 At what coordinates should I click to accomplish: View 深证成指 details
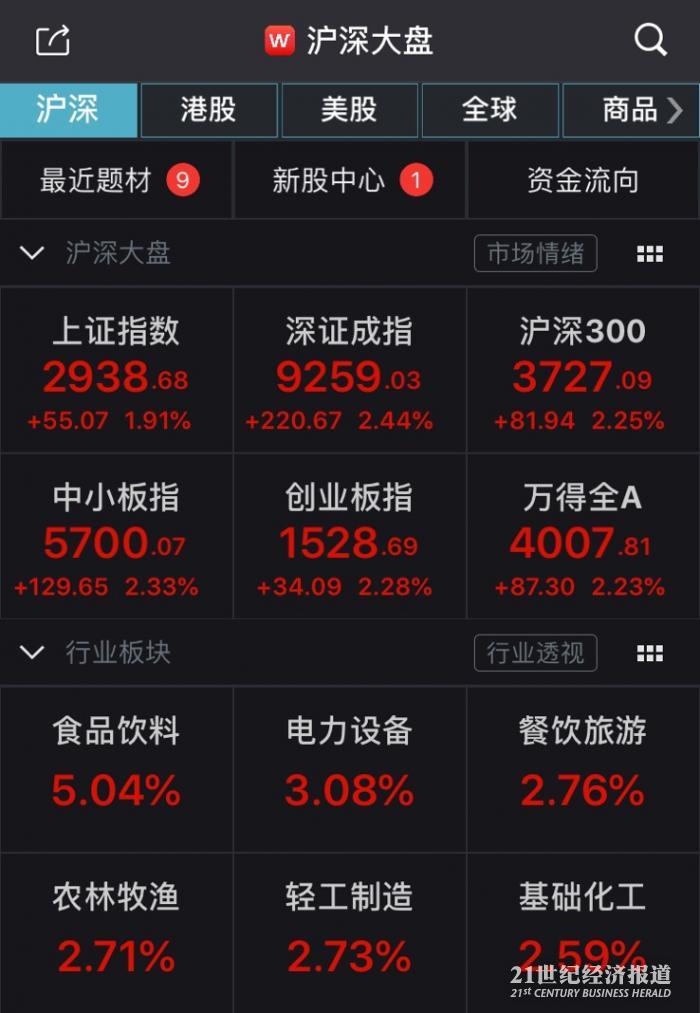pos(349,371)
